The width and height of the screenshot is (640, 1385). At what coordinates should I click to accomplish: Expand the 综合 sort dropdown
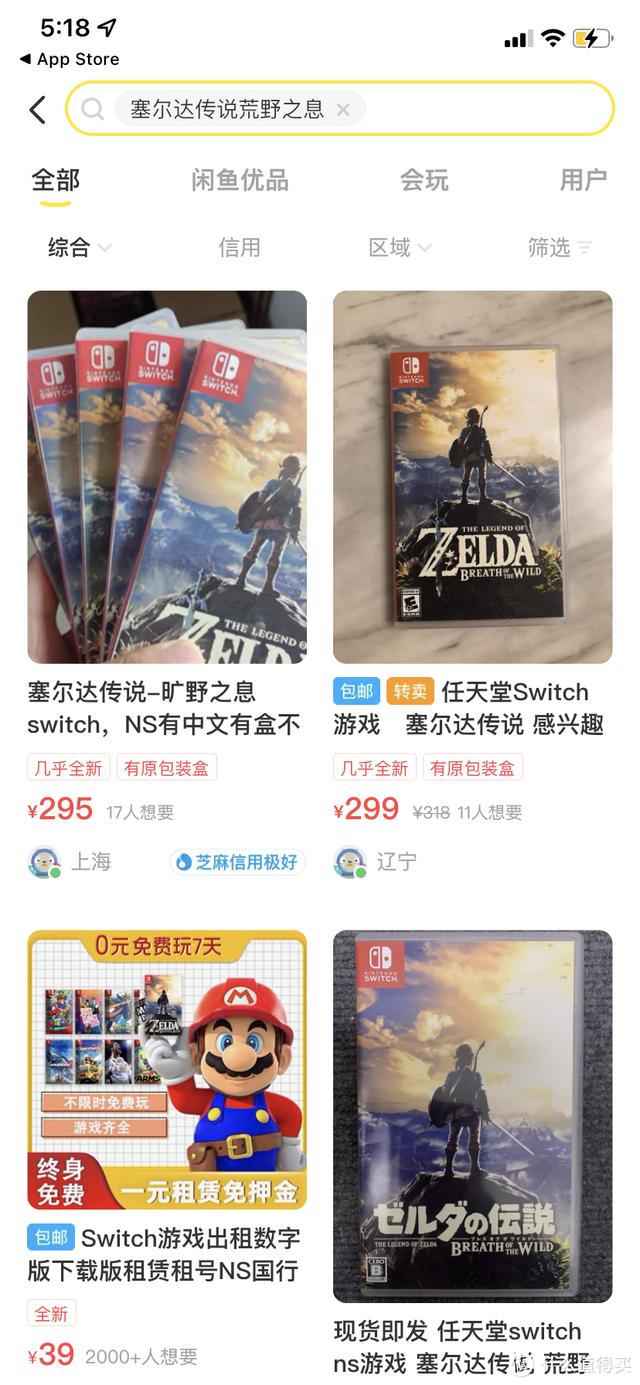(x=79, y=248)
